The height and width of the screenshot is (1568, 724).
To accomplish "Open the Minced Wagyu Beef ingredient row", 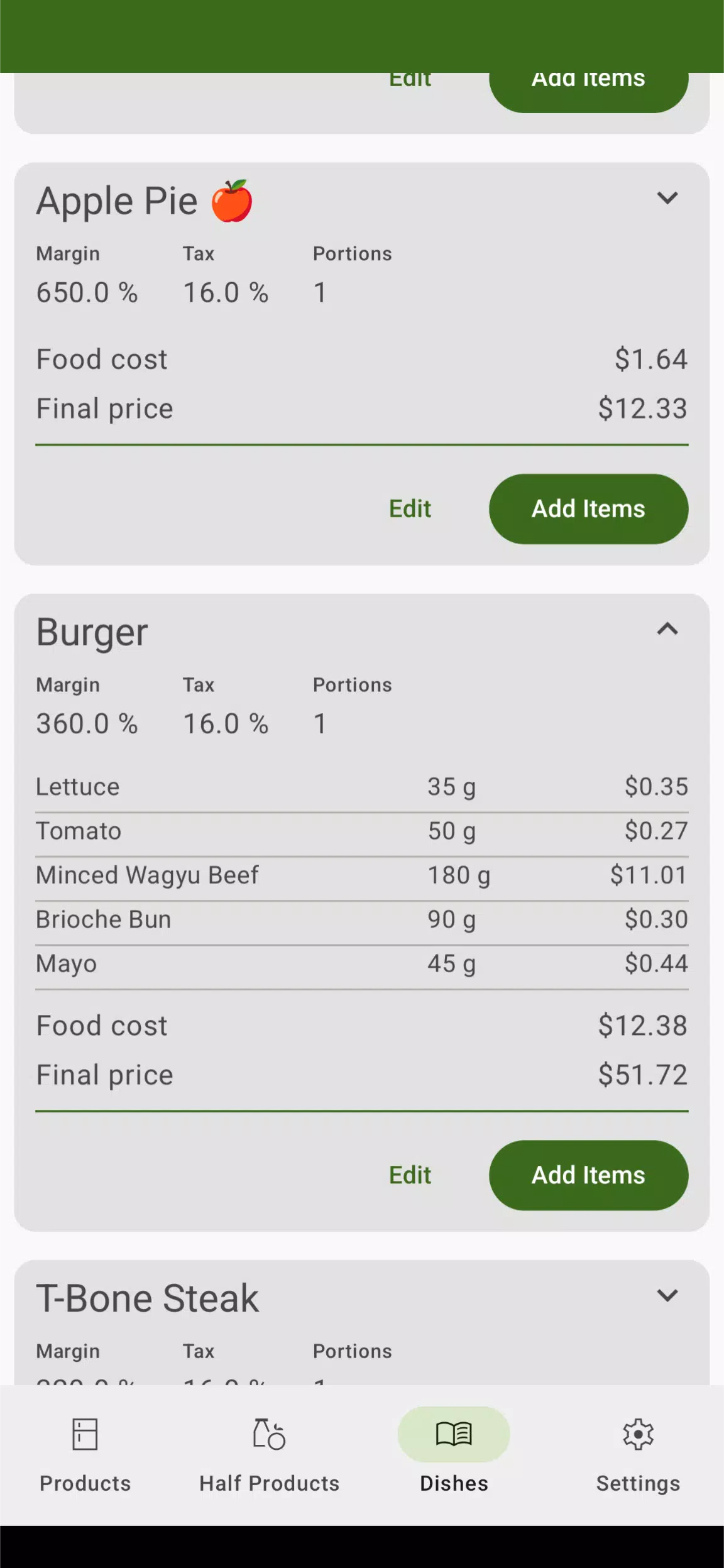I will click(362, 875).
